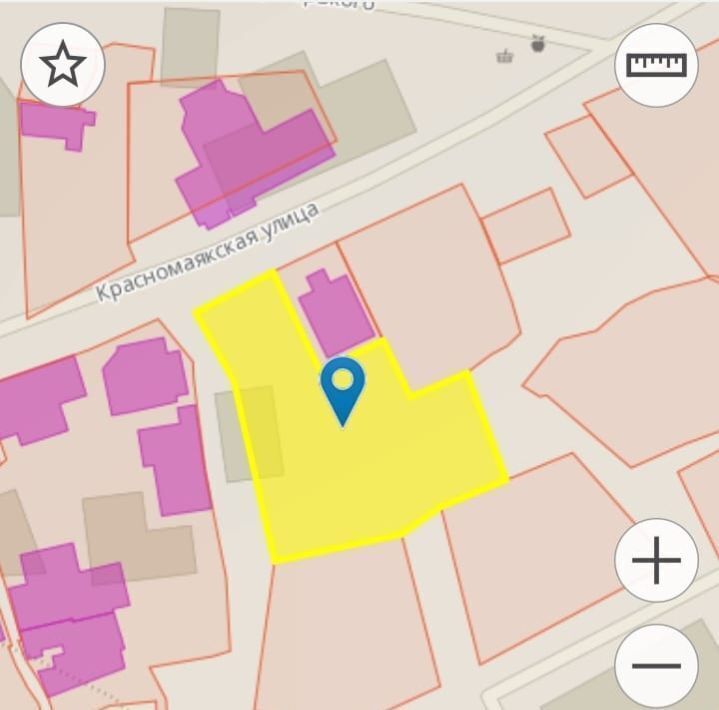The height and width of the screenshot is (710, 719).
Task: Zoom out of the map
Action: point(656,665)
